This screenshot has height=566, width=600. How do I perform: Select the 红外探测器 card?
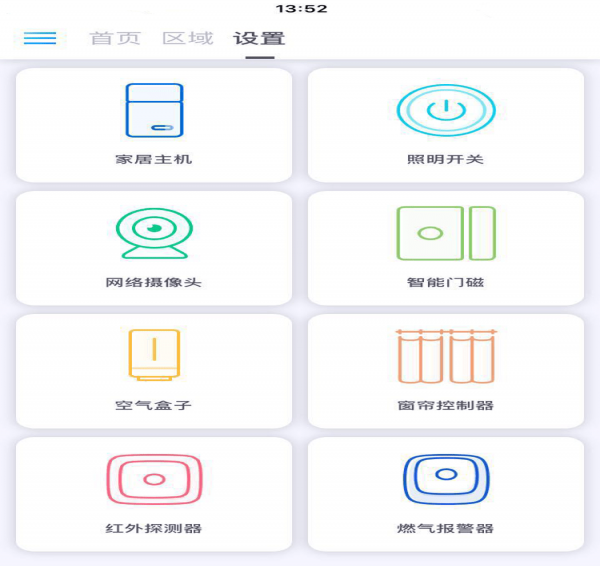point(154,494)
